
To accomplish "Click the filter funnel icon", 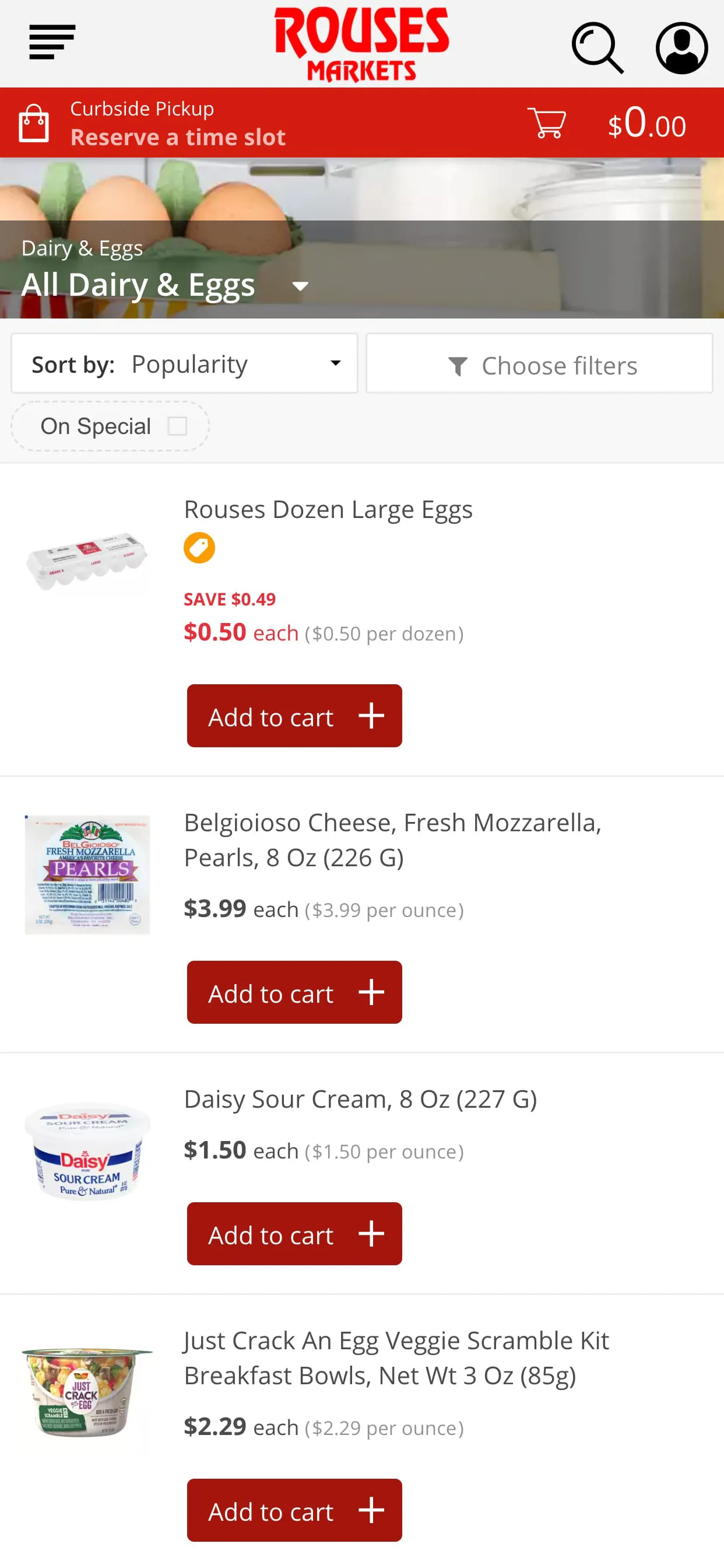I will 458,365.
